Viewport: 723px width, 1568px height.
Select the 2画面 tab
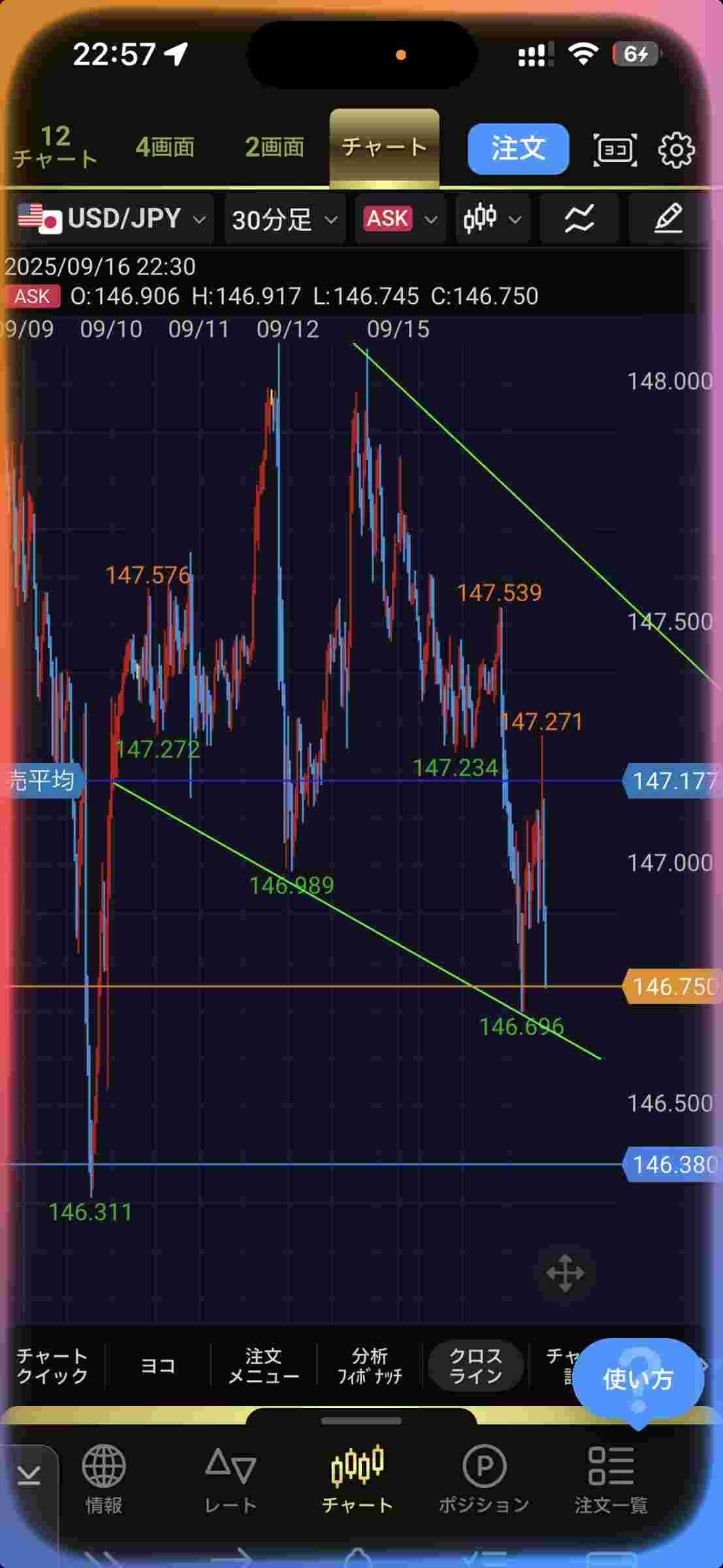tap(274, 148)
